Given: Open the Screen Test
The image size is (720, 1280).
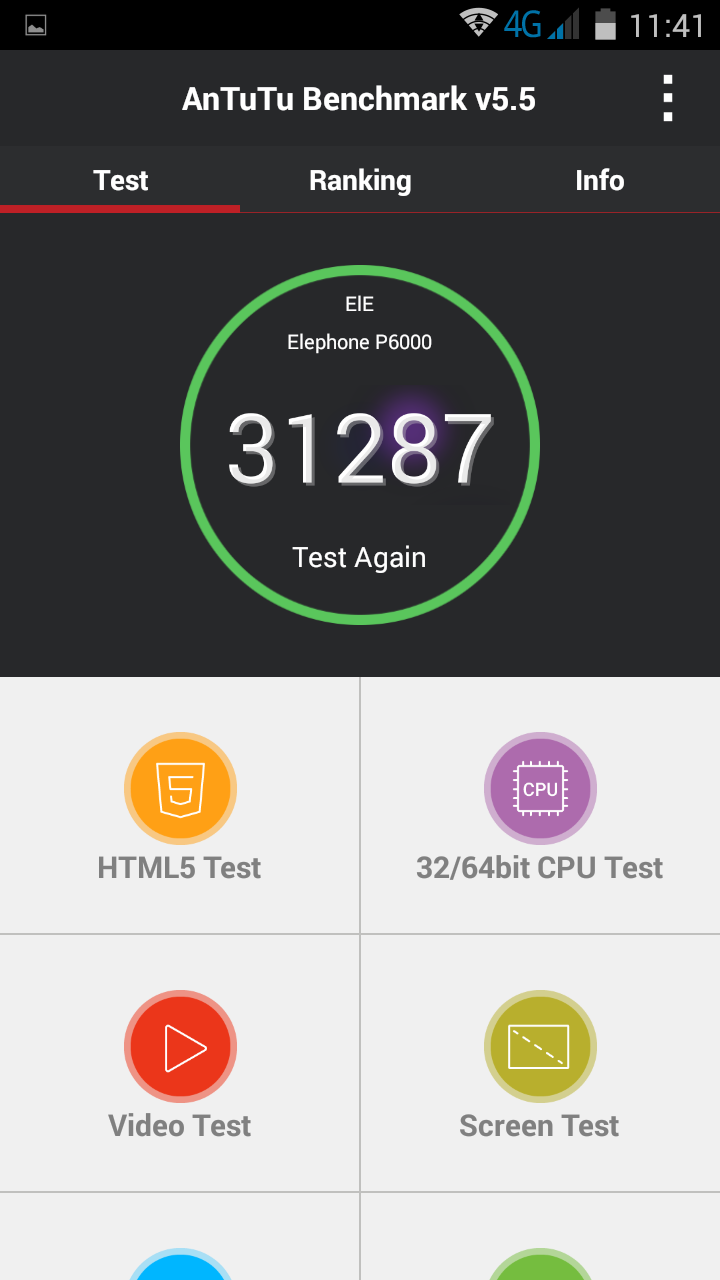Looking at the screenshot, I should click(540, 1063).
